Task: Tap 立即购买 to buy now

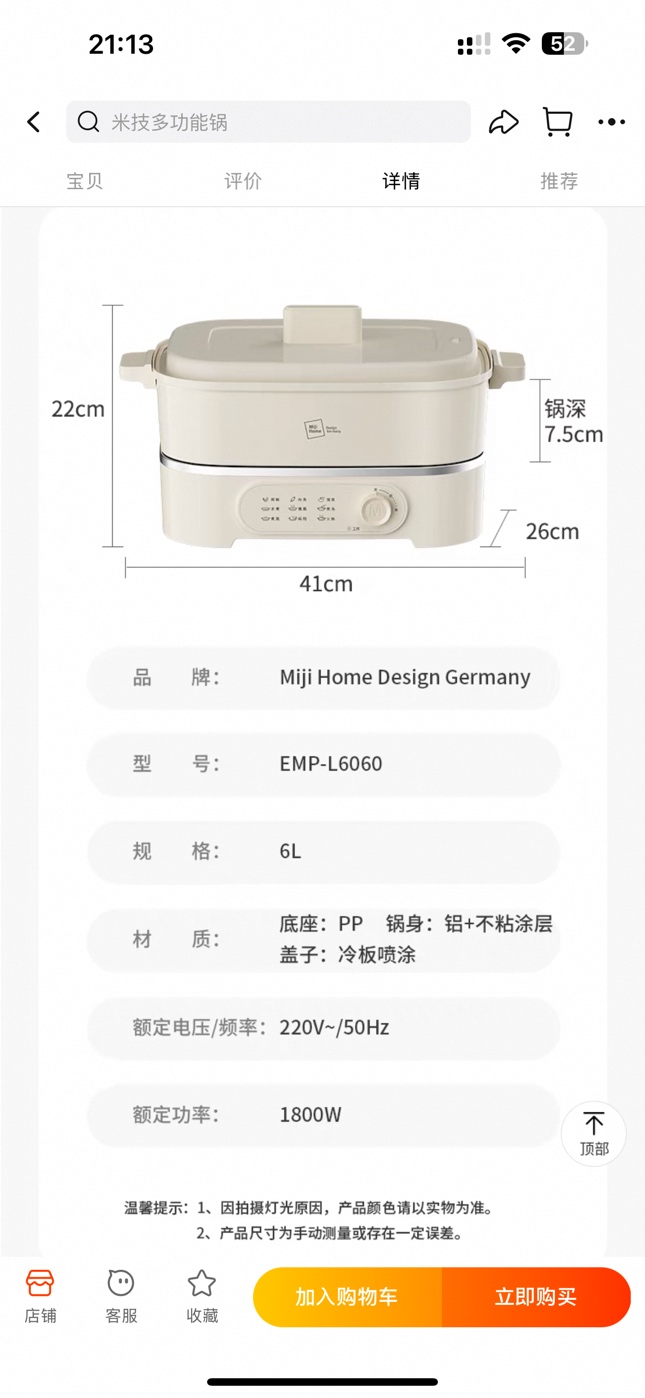Action: click(536, 1297)
